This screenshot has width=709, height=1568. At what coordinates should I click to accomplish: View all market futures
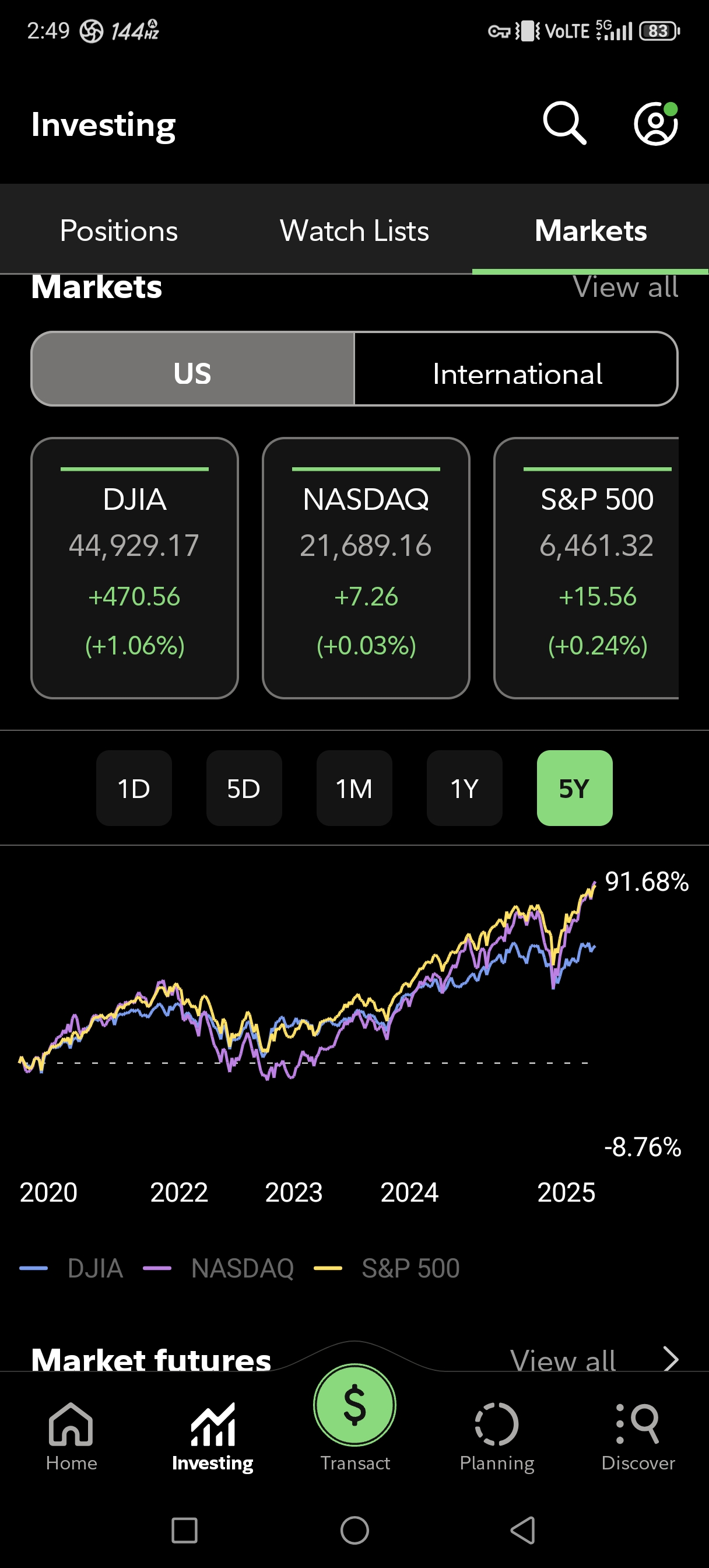click(594, 1359)
